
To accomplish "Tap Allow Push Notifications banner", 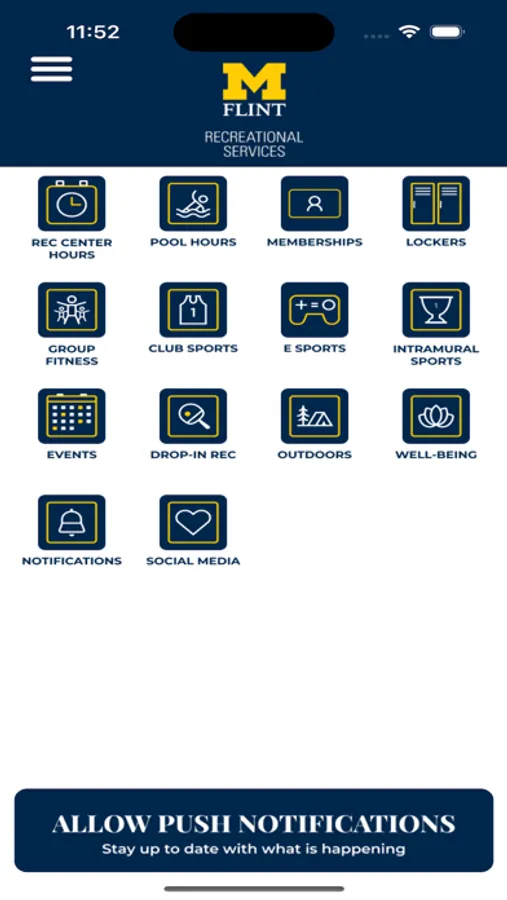I will [254, 831].
